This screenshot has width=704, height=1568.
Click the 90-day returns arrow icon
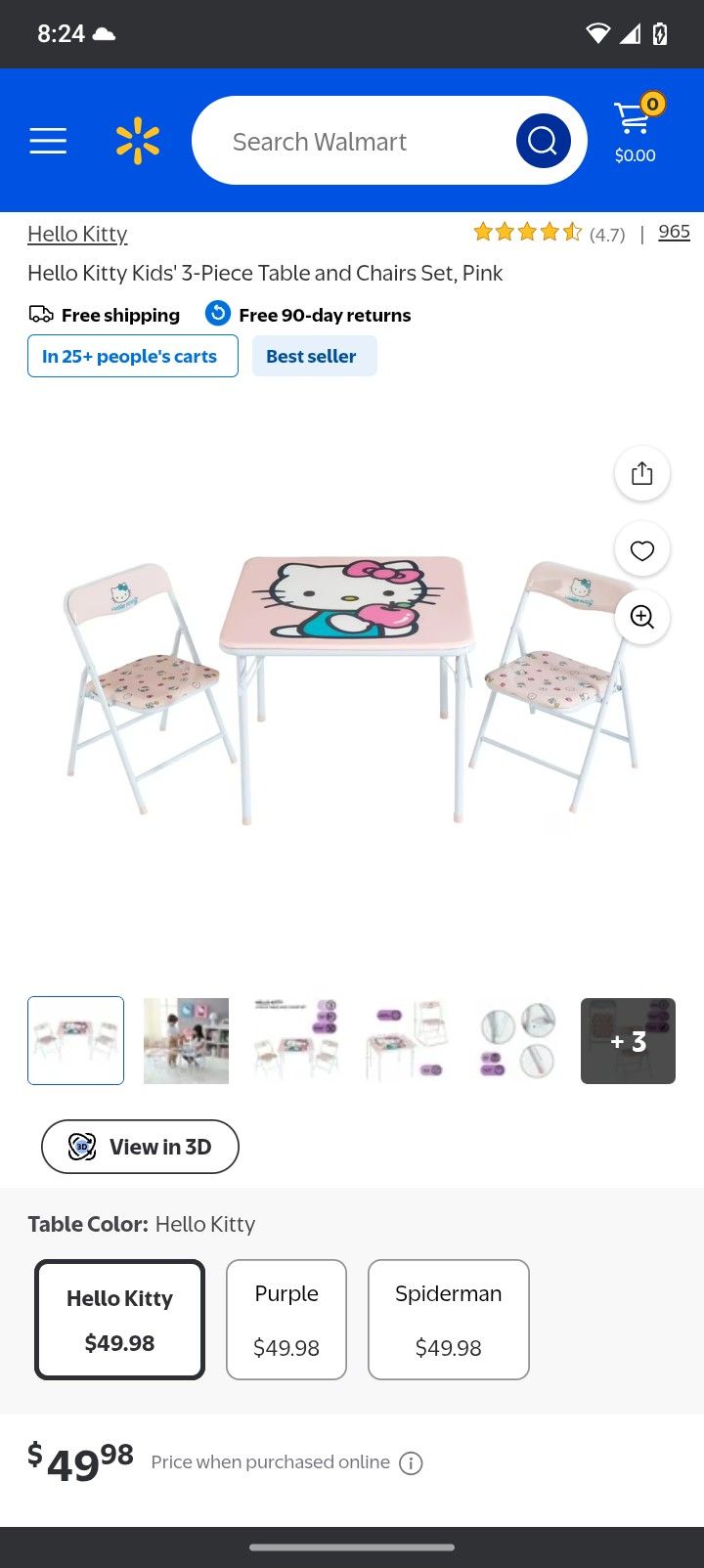tap(216, 314)
